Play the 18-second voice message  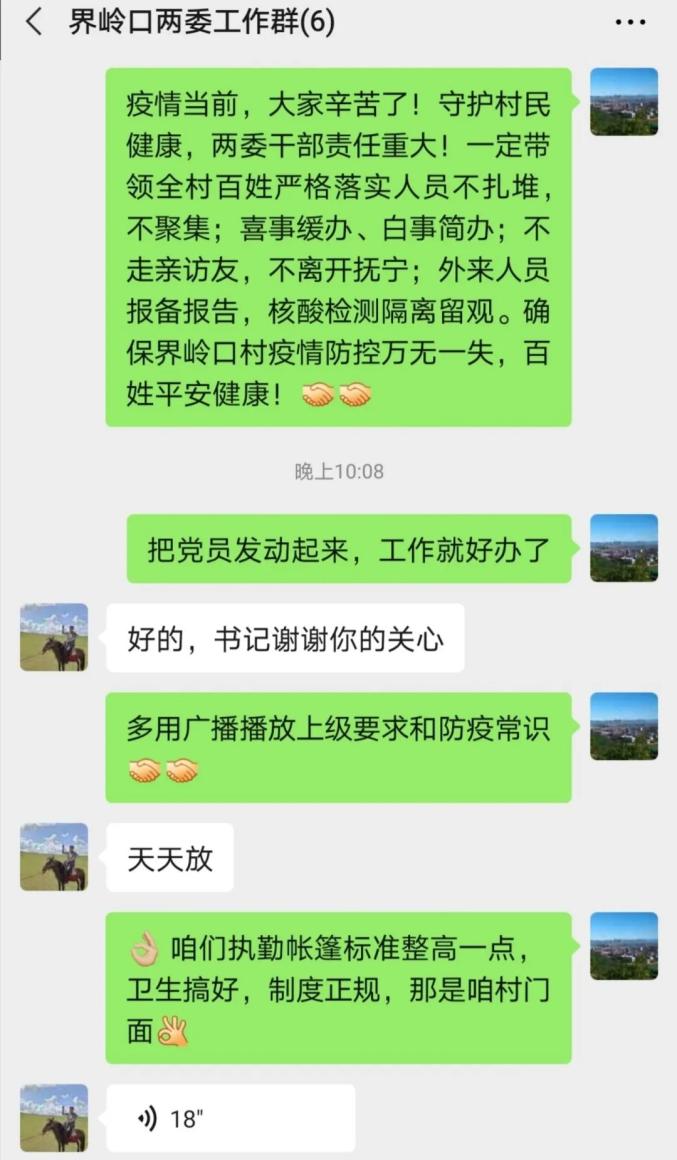click(230, 1118)
